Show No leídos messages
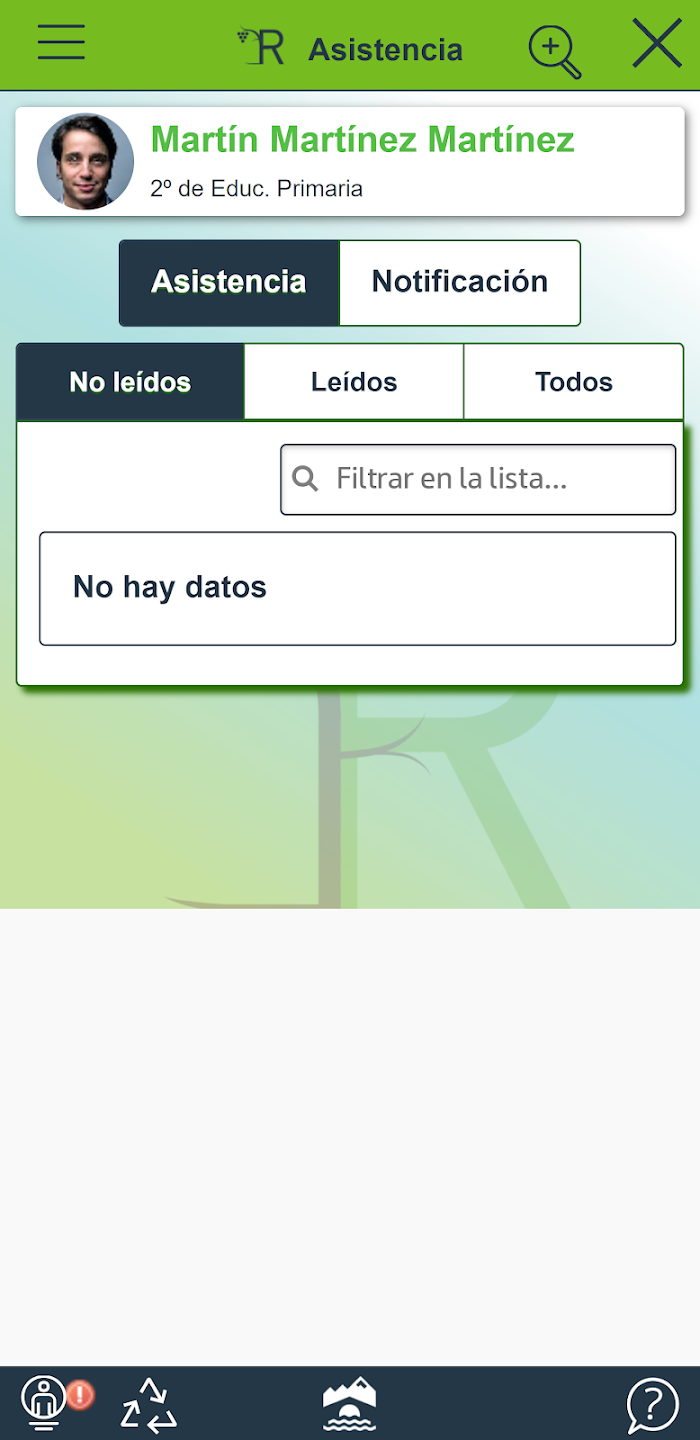This screenshot has width=700, height=1440. 130,382
